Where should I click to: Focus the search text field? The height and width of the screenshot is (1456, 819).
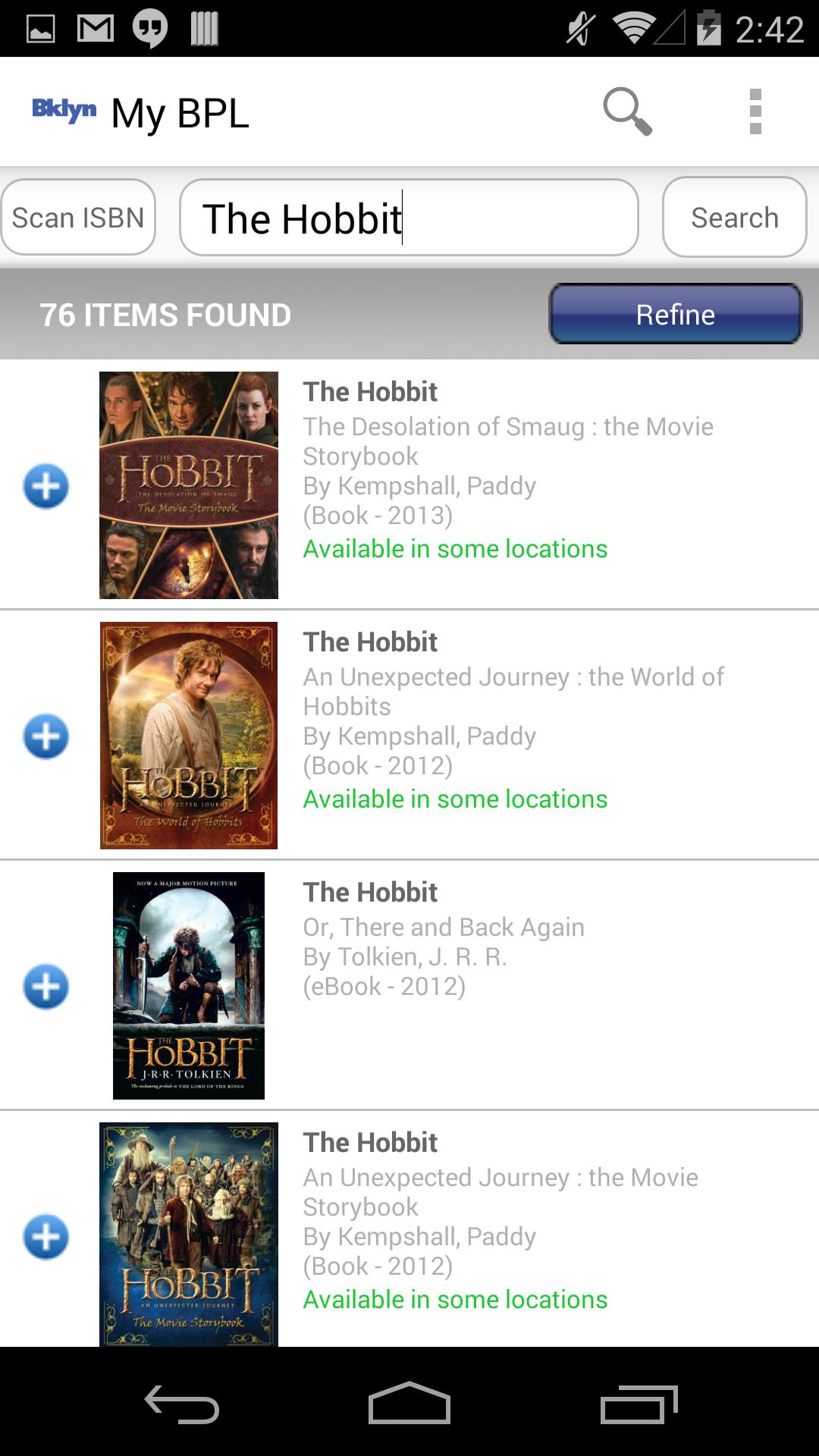(409, 218)
